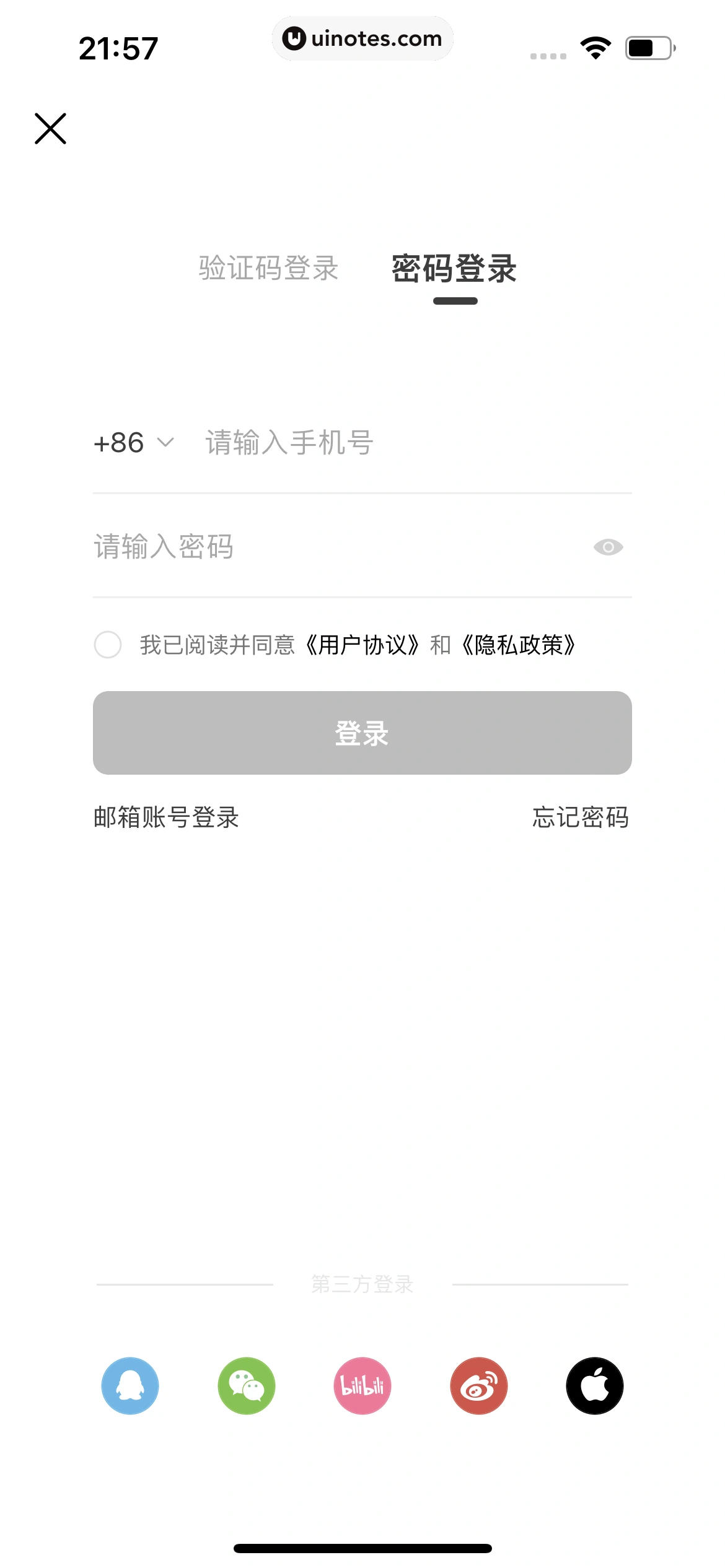Check the agreement consent circle
This screenshot has width=725, height=1568.
[x=108, y=645]
